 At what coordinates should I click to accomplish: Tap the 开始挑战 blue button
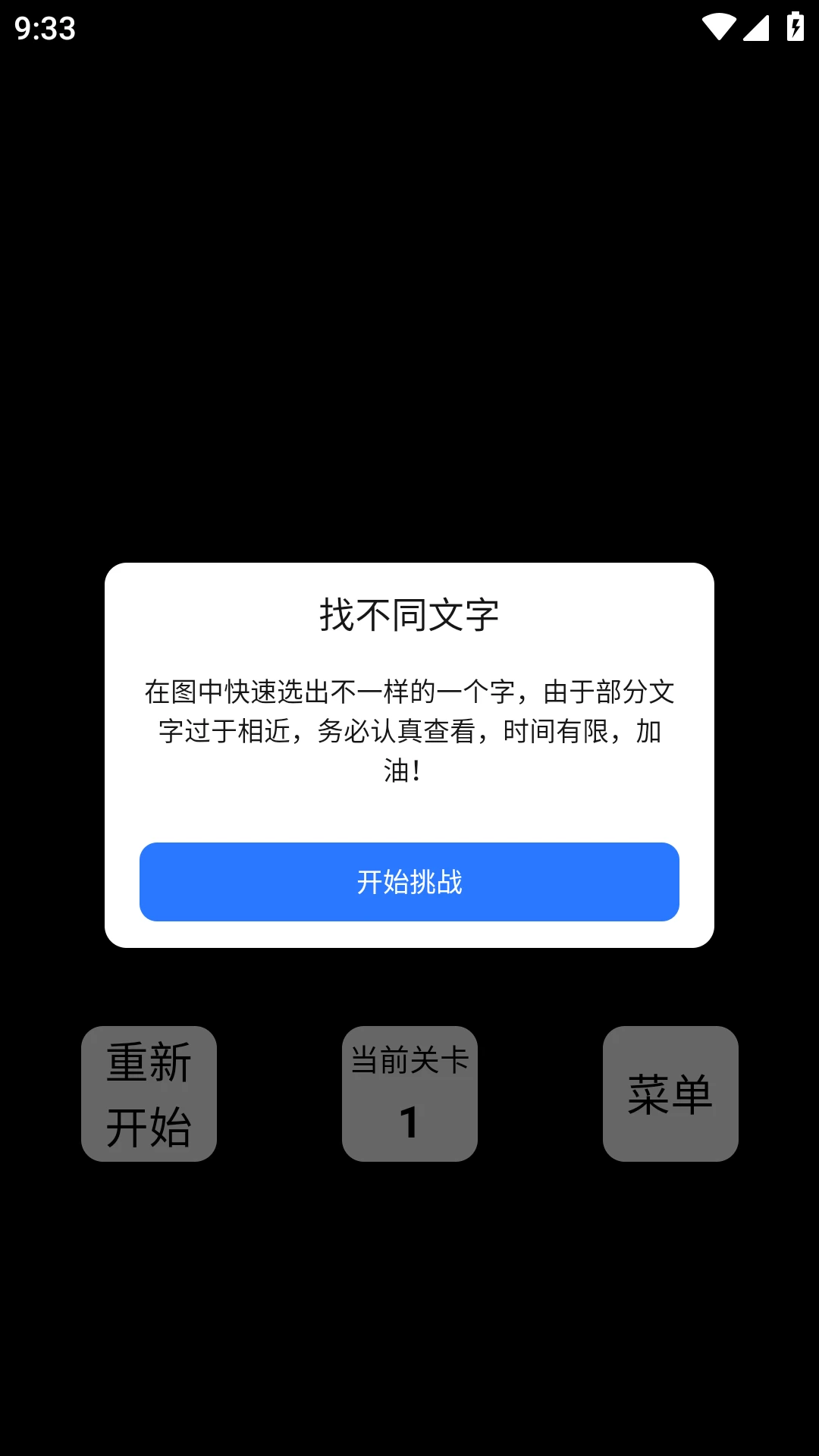[409, 882]
